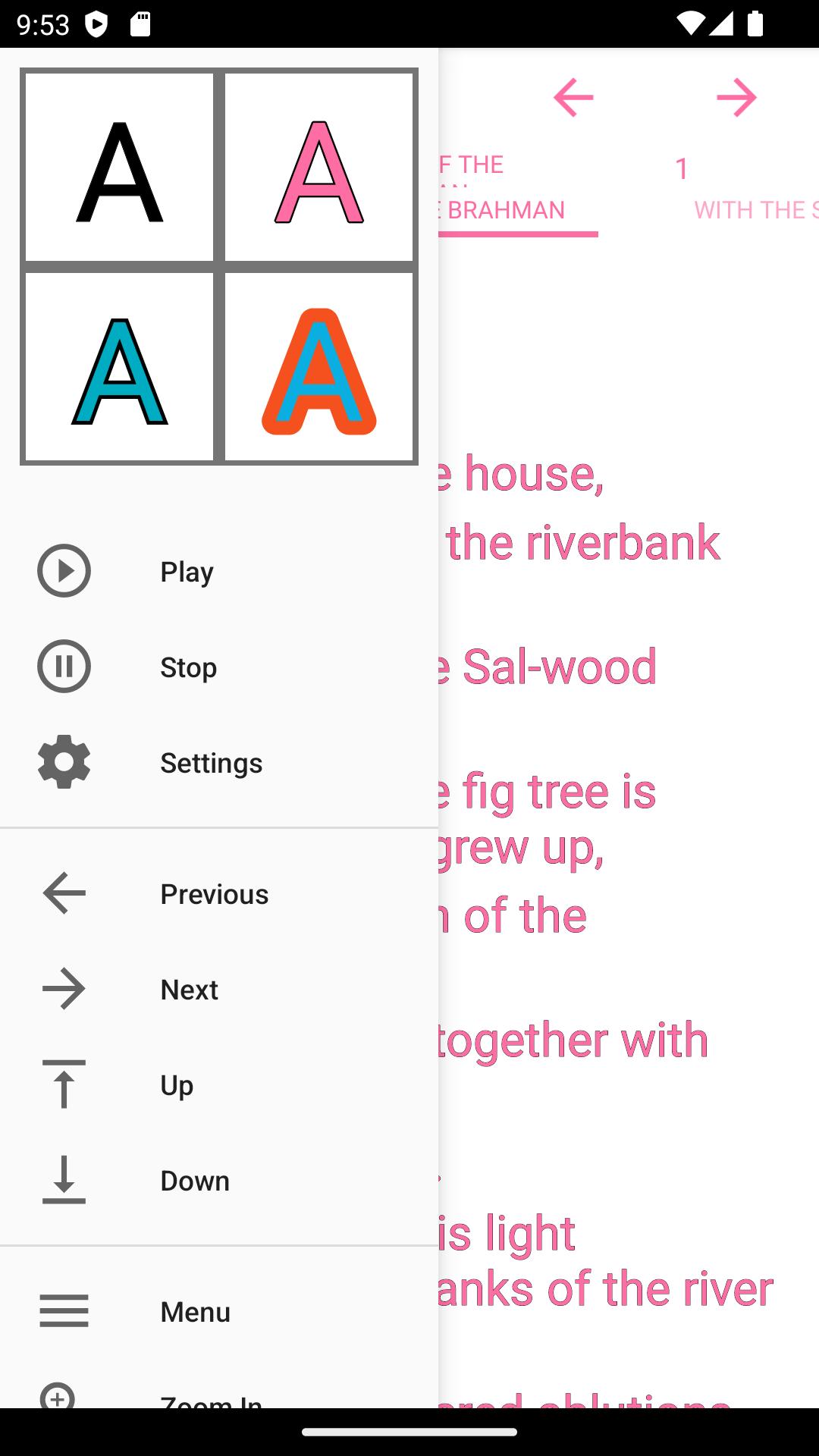The width and height of the screenshot is (819, 1456).
Task: Go to the Previous chapter item
Action: pyautogui.click(x=219, y=893)
